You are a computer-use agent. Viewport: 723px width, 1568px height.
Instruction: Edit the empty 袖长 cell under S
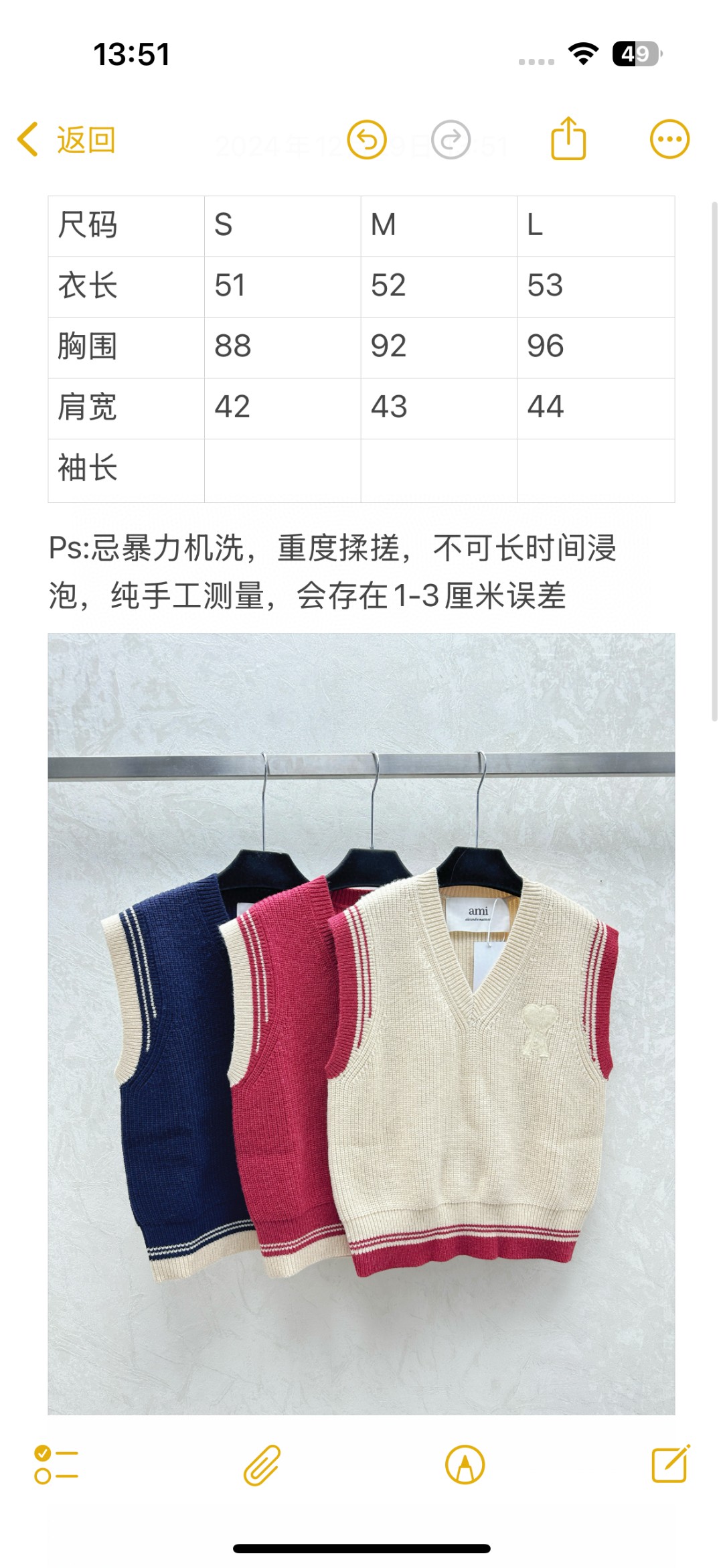(x=283, y=470)
